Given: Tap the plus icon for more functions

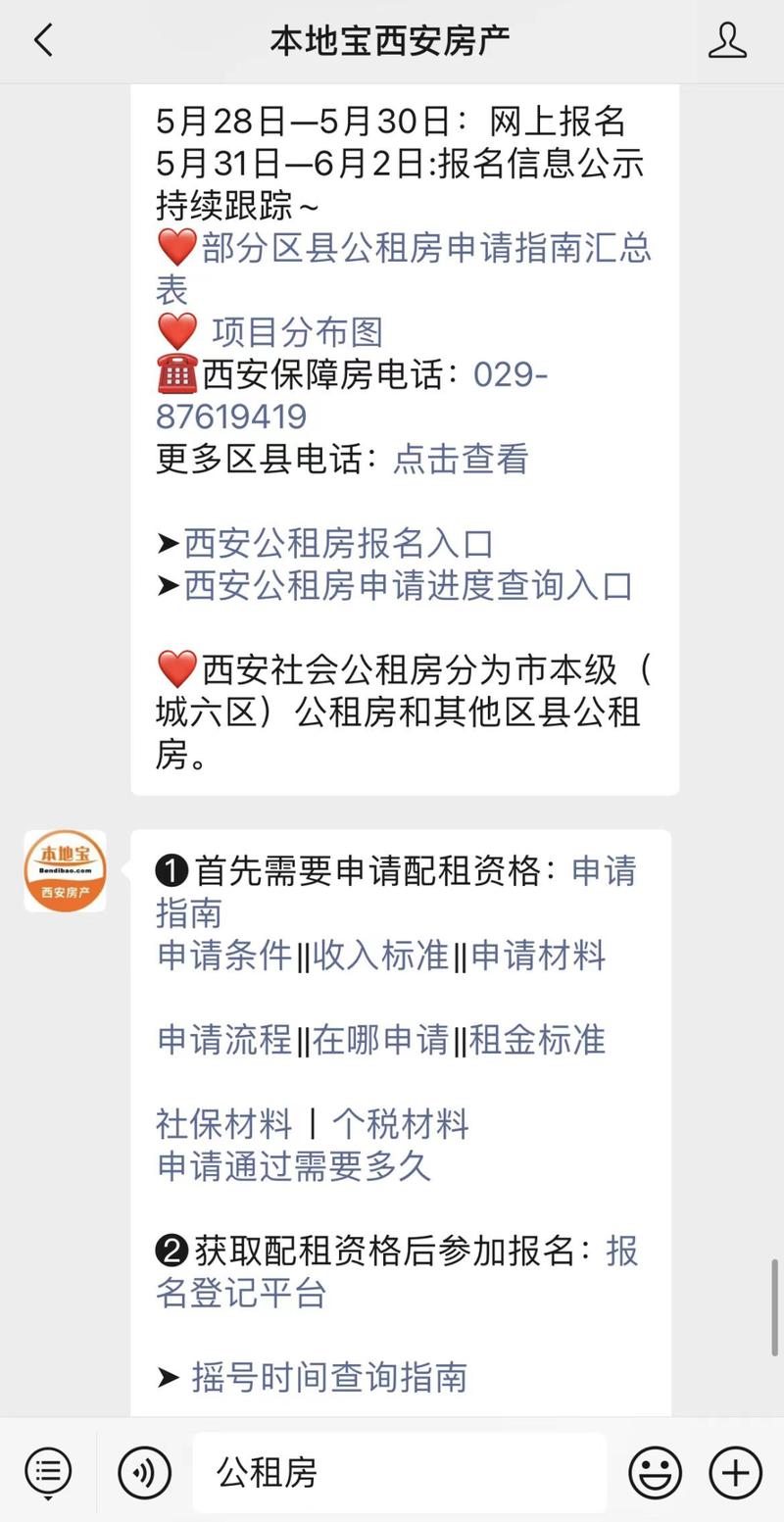Looking at the screenshot, I should click(733, 1472).
